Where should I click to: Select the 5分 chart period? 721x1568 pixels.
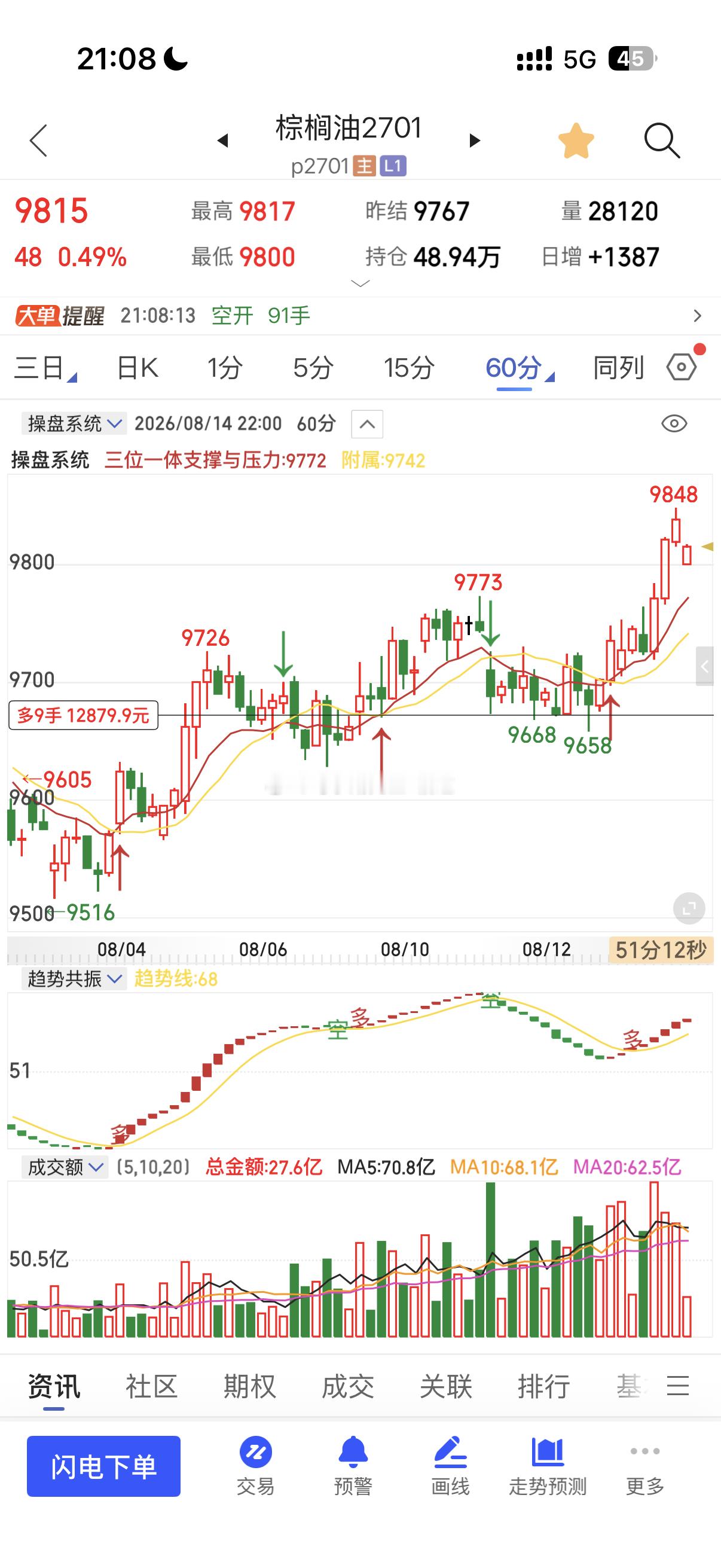point(313,368)
